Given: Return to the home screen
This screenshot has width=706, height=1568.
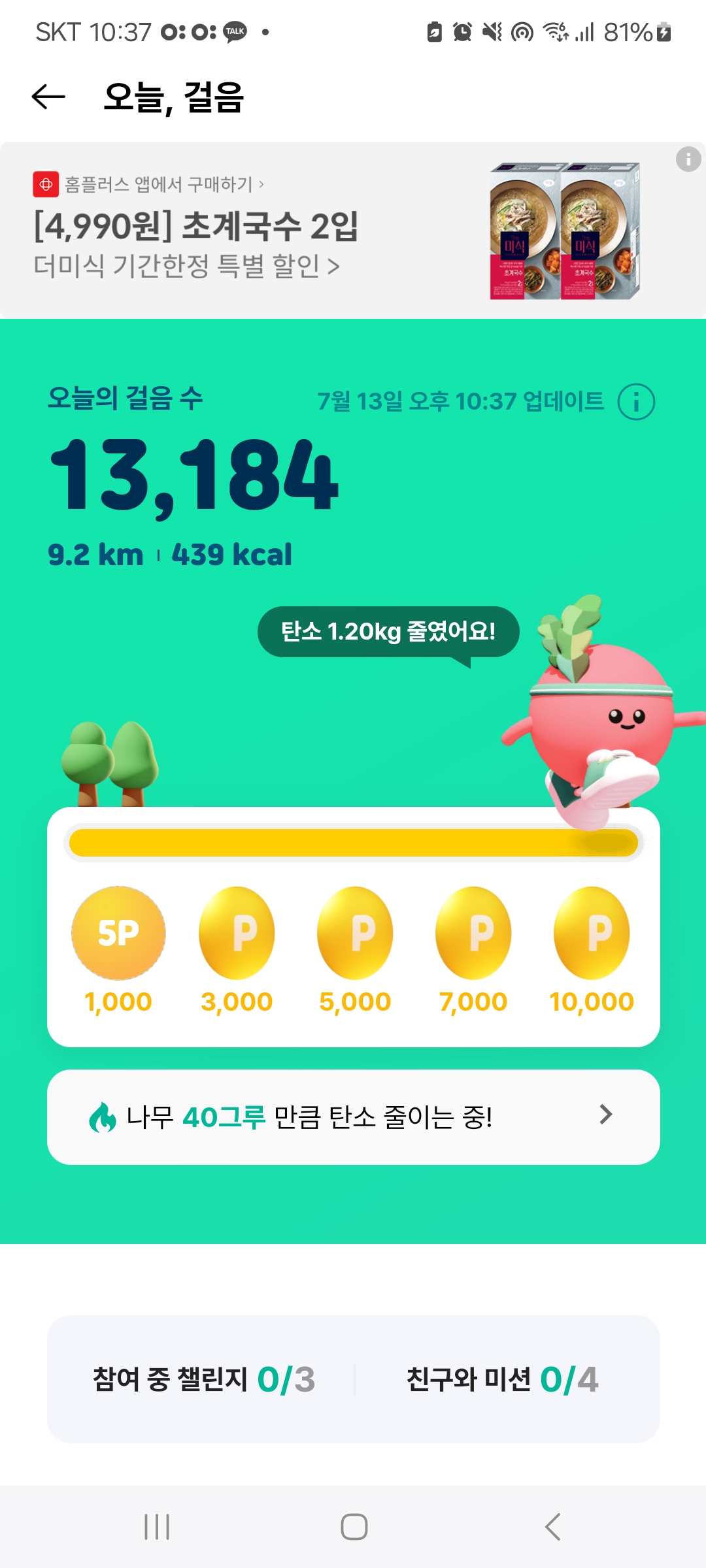Looking at the screenshot, I should (x=354, y=1527).
